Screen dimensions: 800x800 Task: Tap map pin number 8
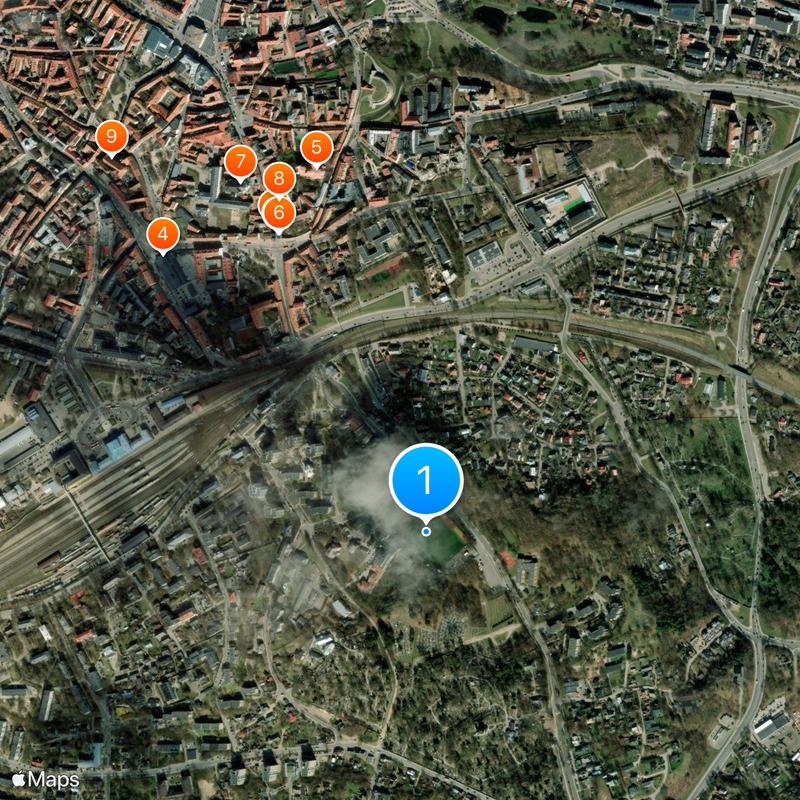[x=279, y=179]
